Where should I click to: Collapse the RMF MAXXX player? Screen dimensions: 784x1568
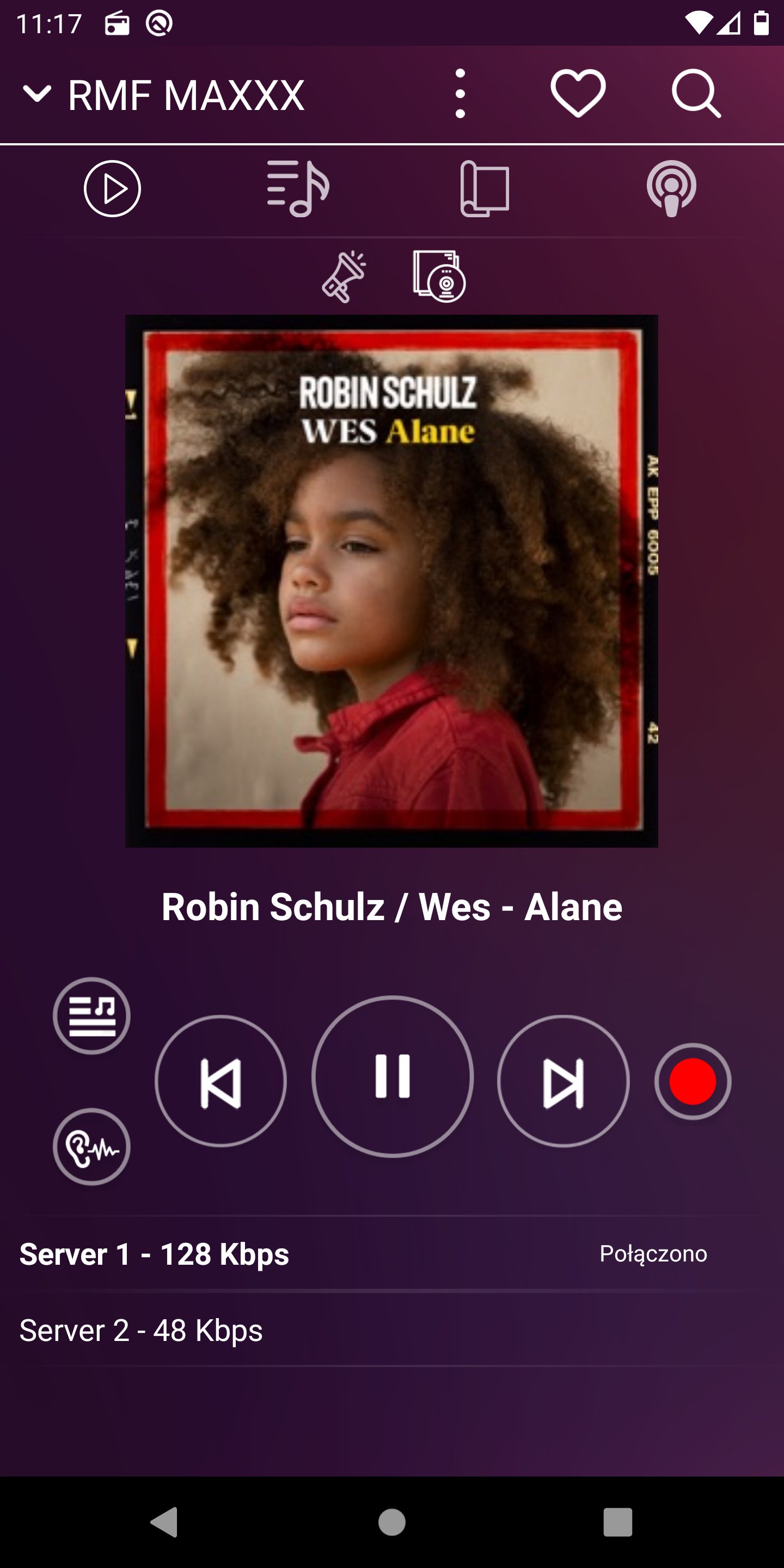(x=36, y=94)
